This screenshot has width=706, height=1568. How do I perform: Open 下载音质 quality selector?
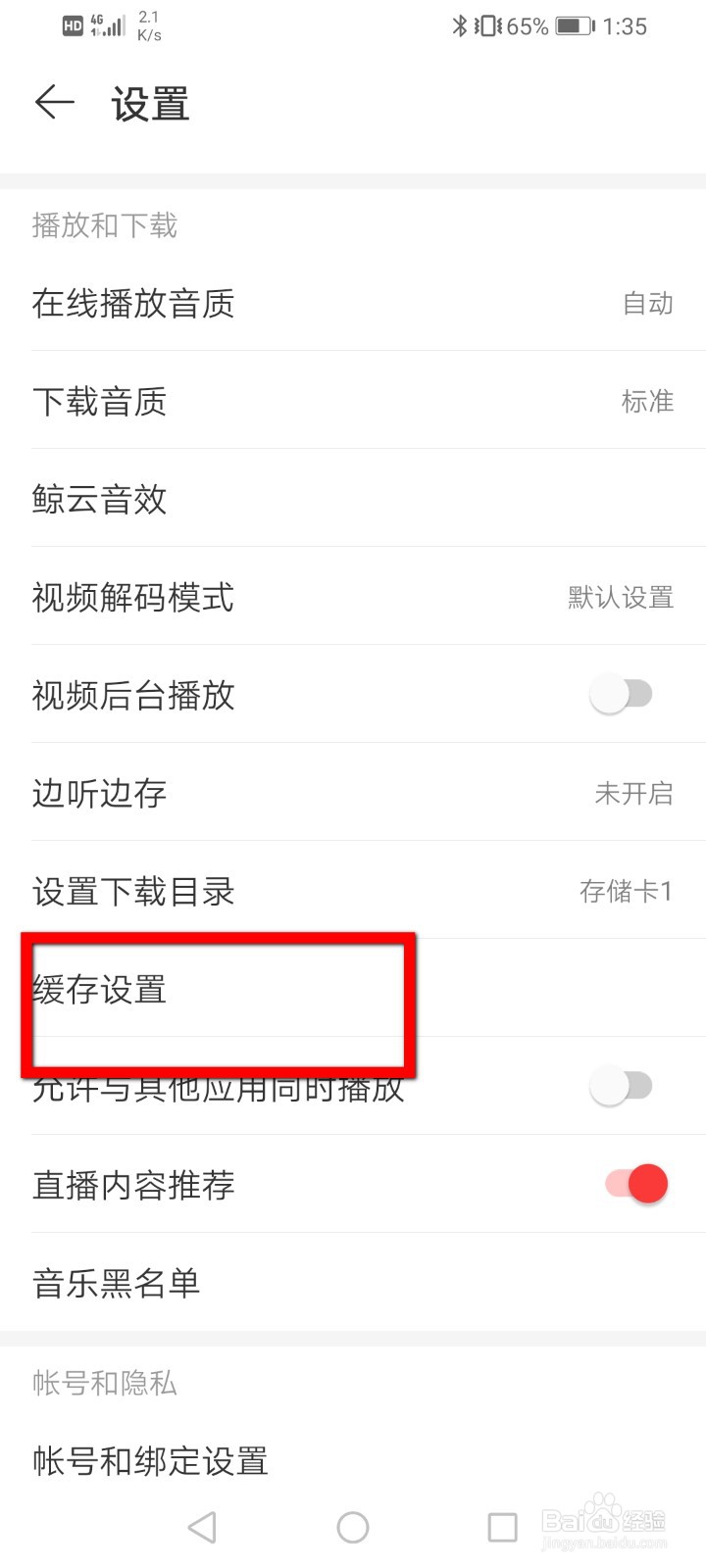353,402
